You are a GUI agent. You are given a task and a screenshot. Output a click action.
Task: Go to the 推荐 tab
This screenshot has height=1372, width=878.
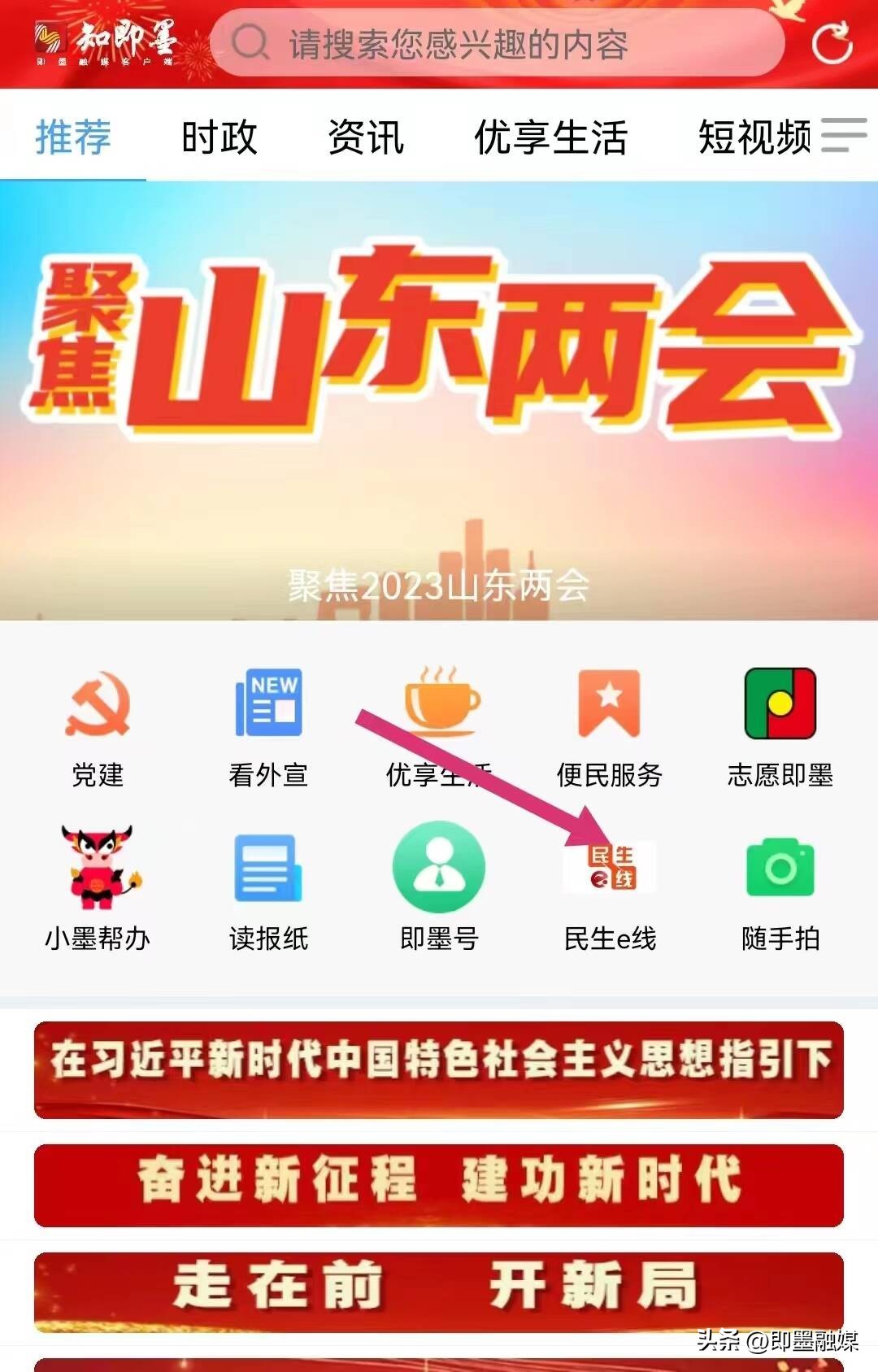click(73, 137)
